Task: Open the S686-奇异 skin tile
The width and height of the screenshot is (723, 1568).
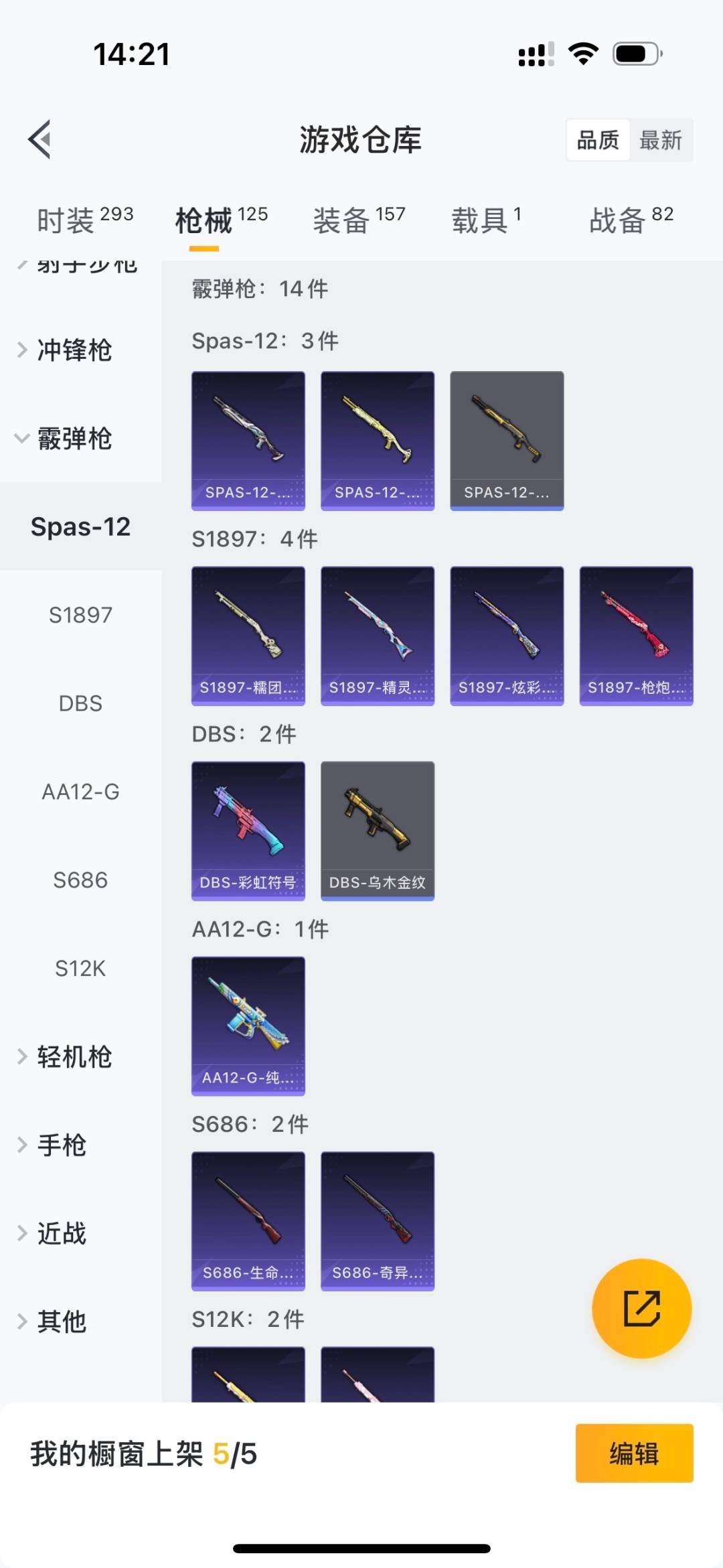Action: [378, 1220]
